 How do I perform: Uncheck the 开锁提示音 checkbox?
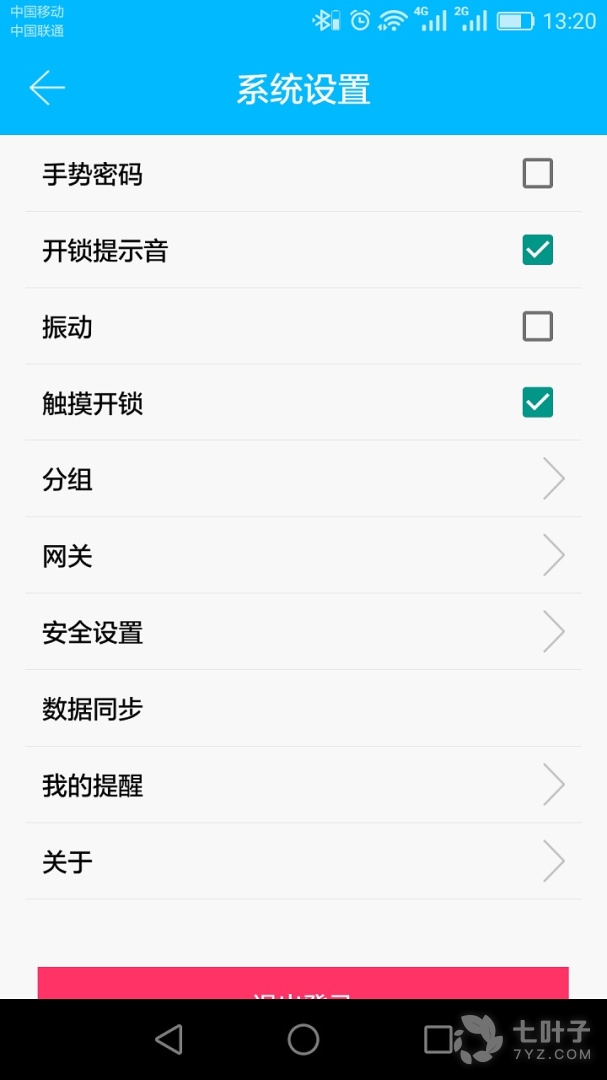[537, 250]
